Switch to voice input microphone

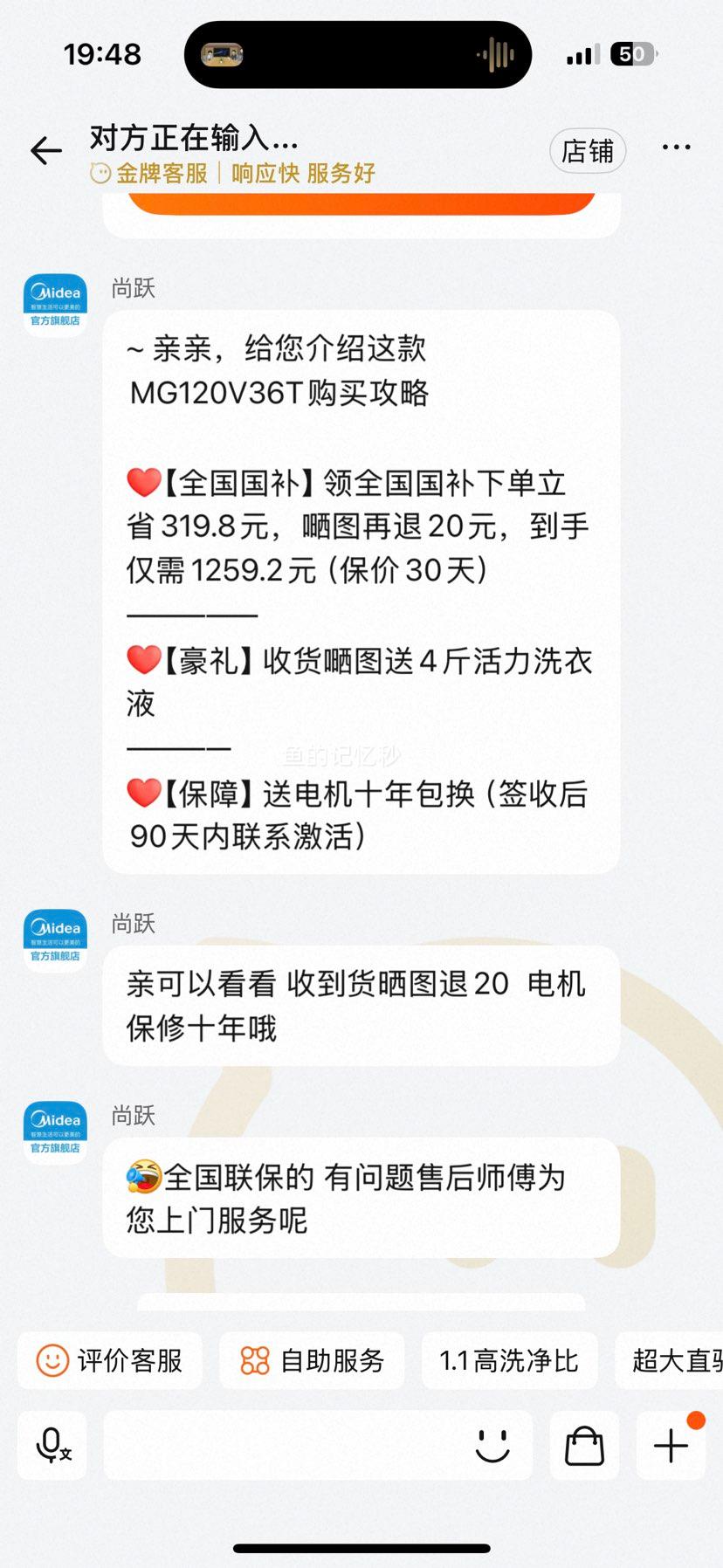52,1445
